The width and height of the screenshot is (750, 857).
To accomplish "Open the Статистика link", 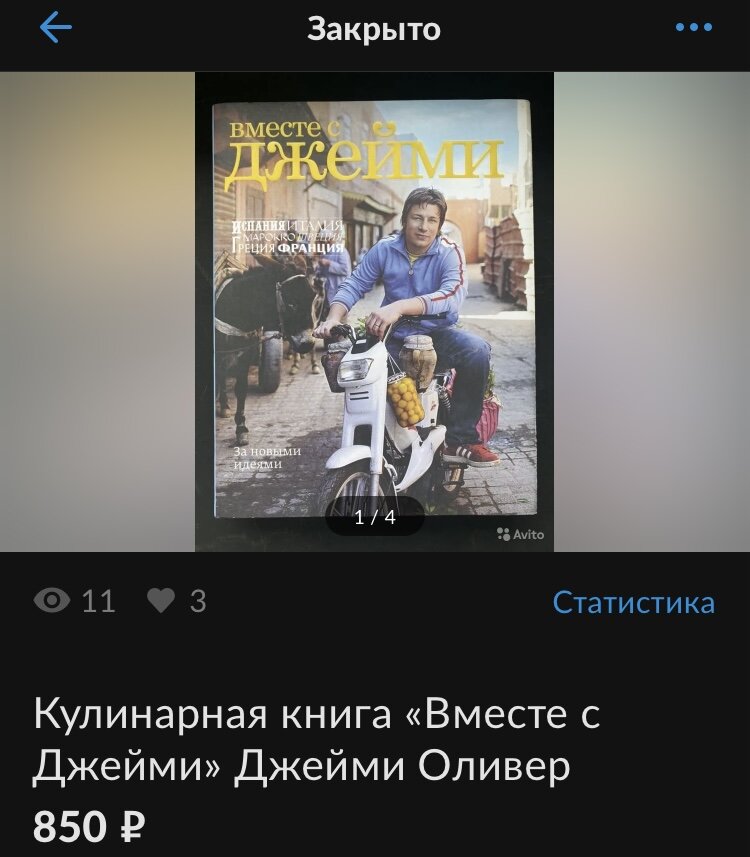I will click(633, 602).
